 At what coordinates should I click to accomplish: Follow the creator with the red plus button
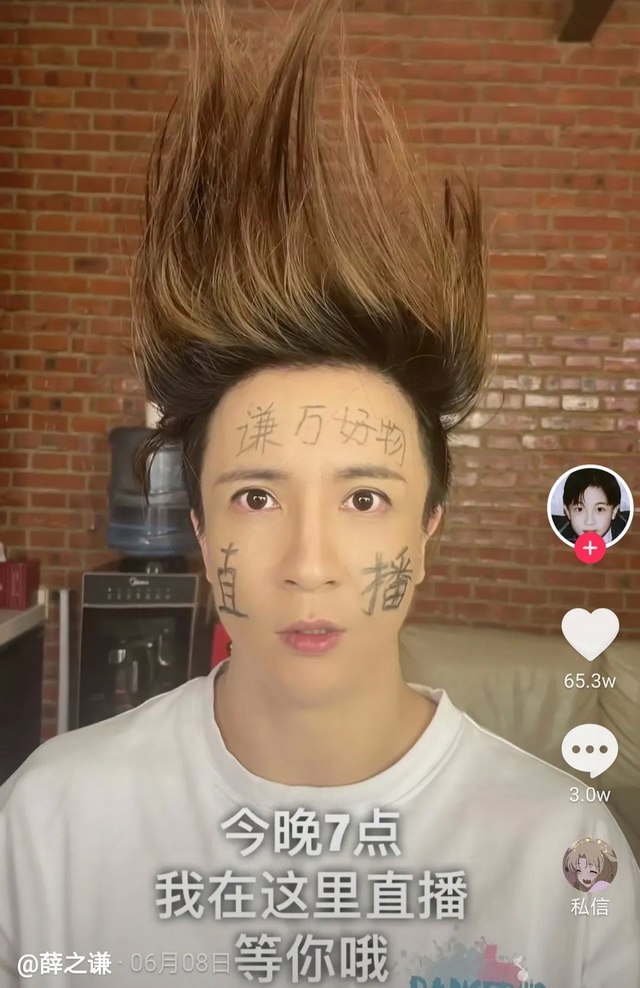[590, 548]
